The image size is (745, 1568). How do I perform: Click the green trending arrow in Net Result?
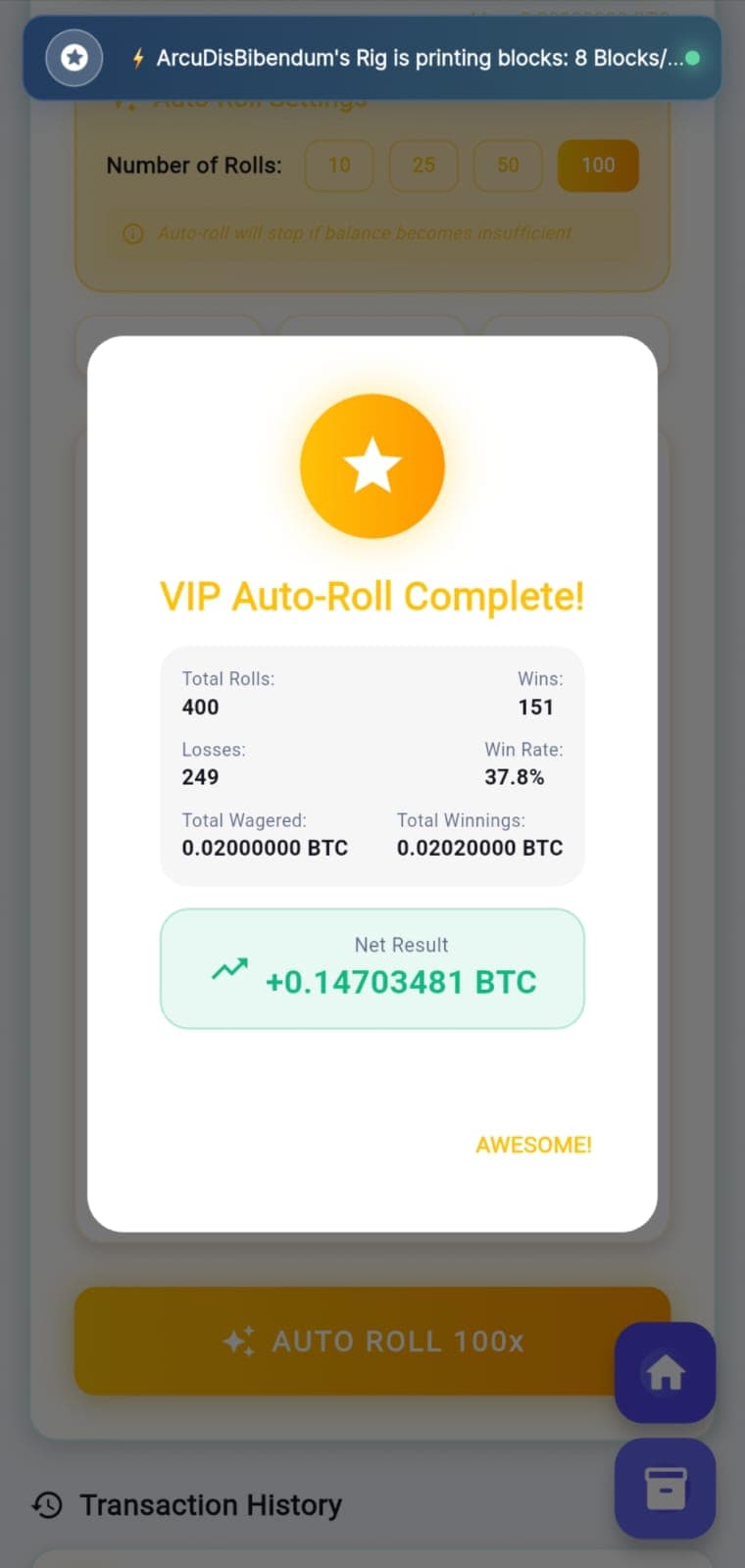229,968
